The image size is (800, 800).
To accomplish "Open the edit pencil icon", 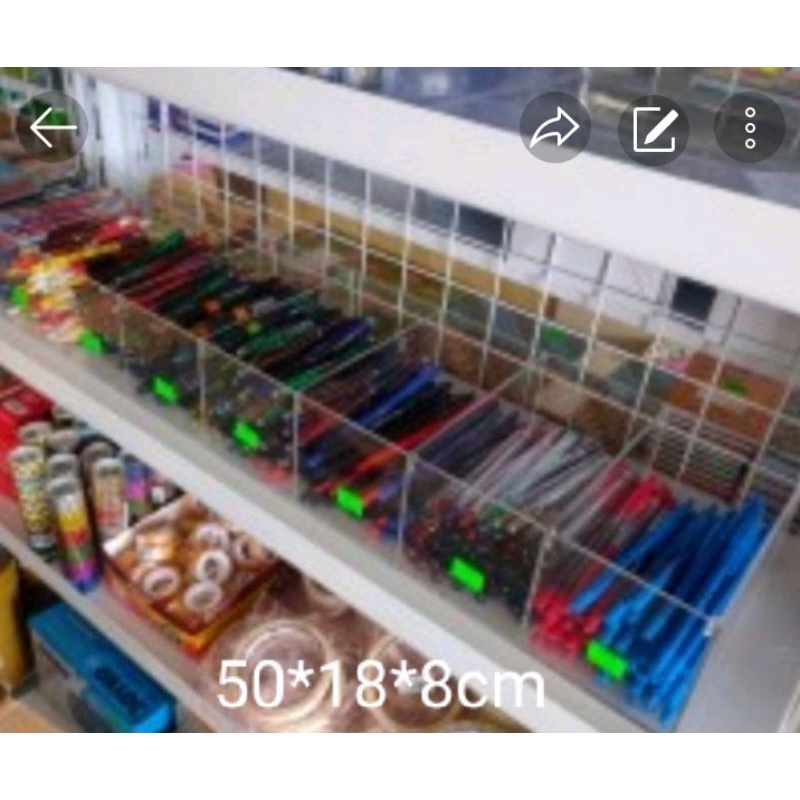I will click(653, 128).
